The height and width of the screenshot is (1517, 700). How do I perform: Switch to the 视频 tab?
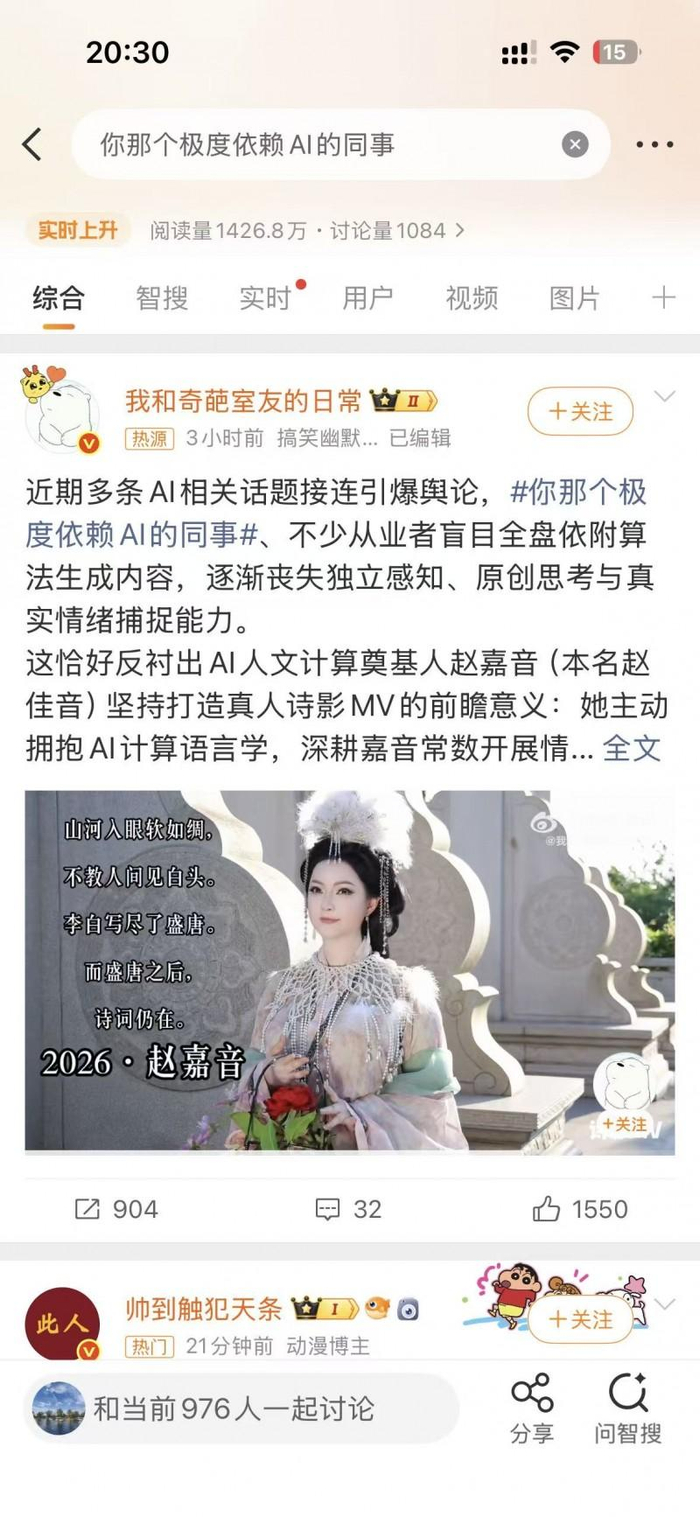click(472, 298)
